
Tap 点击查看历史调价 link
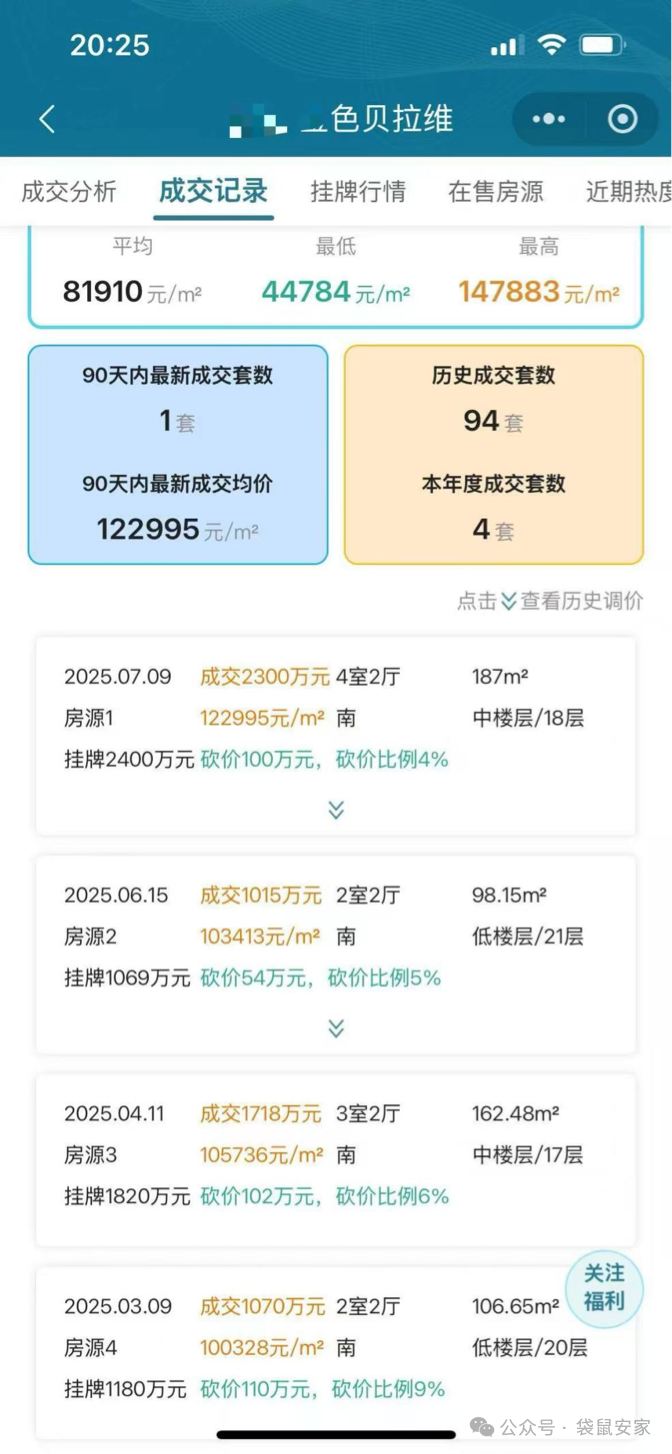click(x=550, y=601)
